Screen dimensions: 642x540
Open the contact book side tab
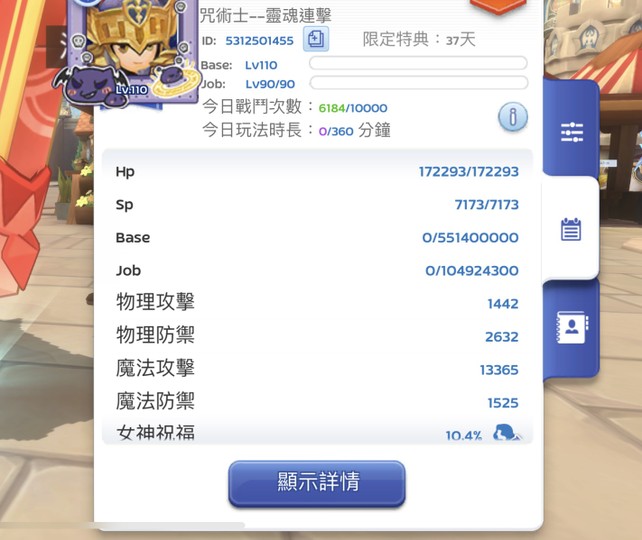[x=572, y=329]
